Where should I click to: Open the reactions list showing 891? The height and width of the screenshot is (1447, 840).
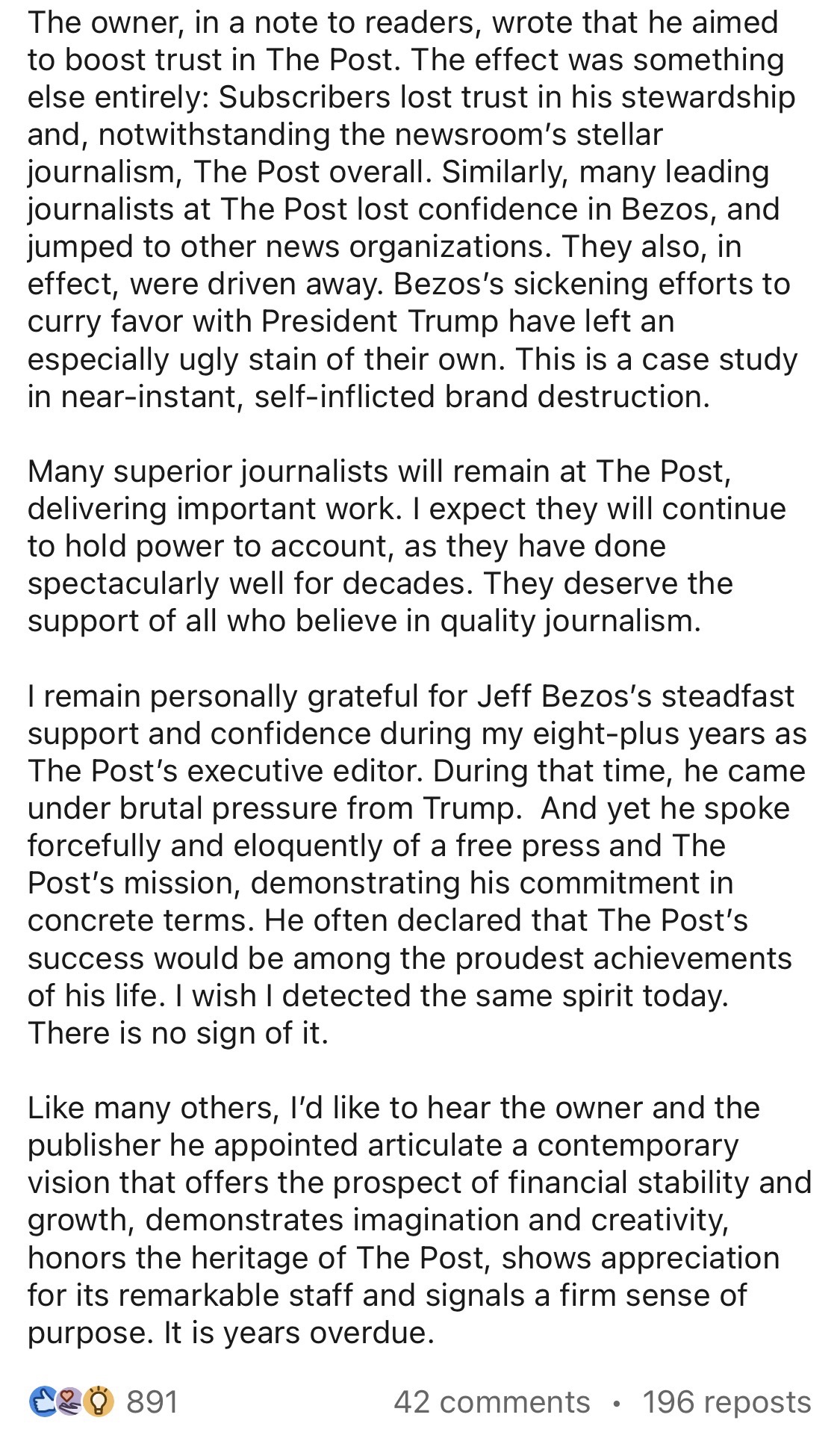pyautogui.click(x=105, y=1402)
